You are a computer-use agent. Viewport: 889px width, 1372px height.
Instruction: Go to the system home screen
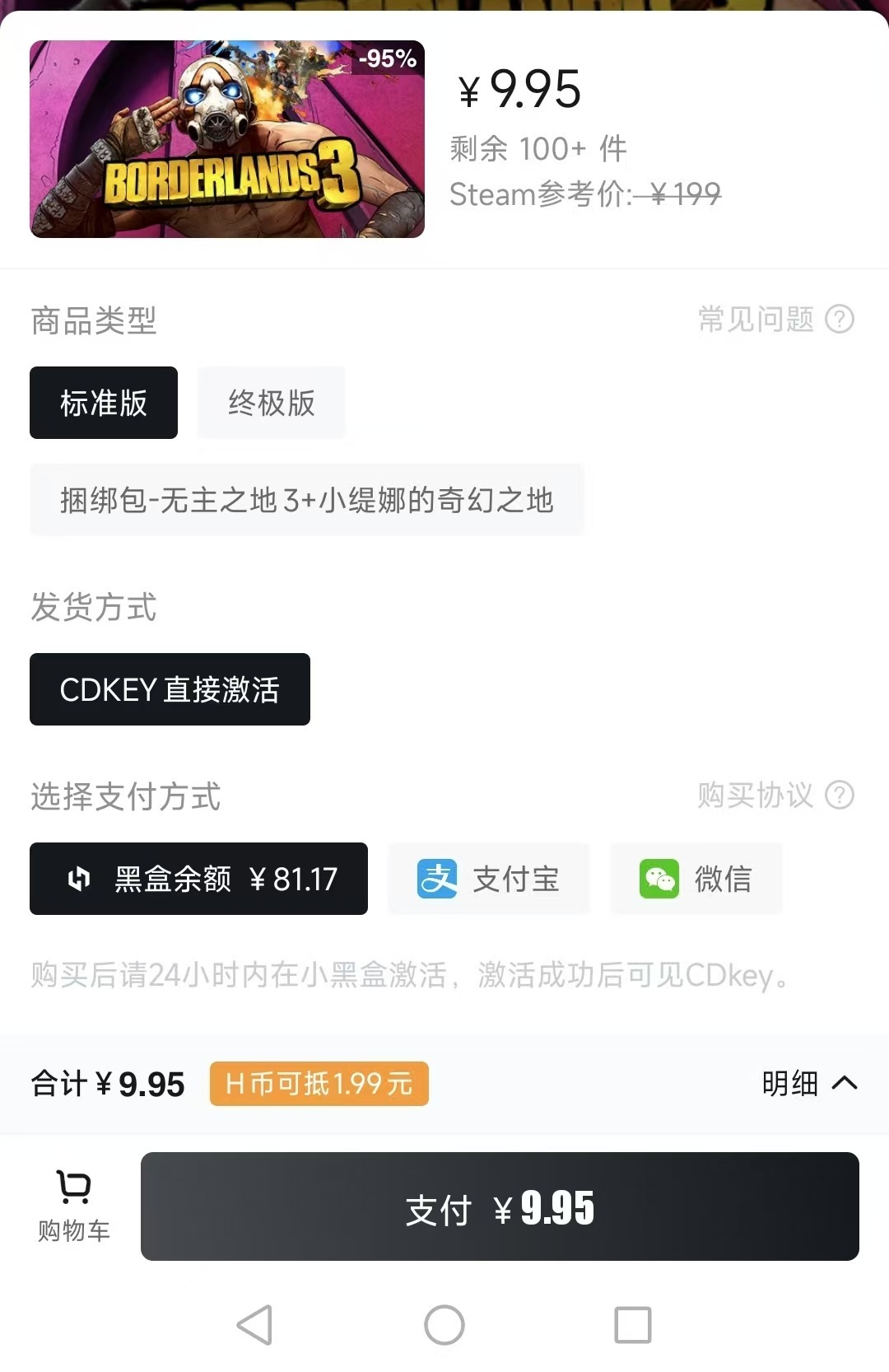[444, 1325]
